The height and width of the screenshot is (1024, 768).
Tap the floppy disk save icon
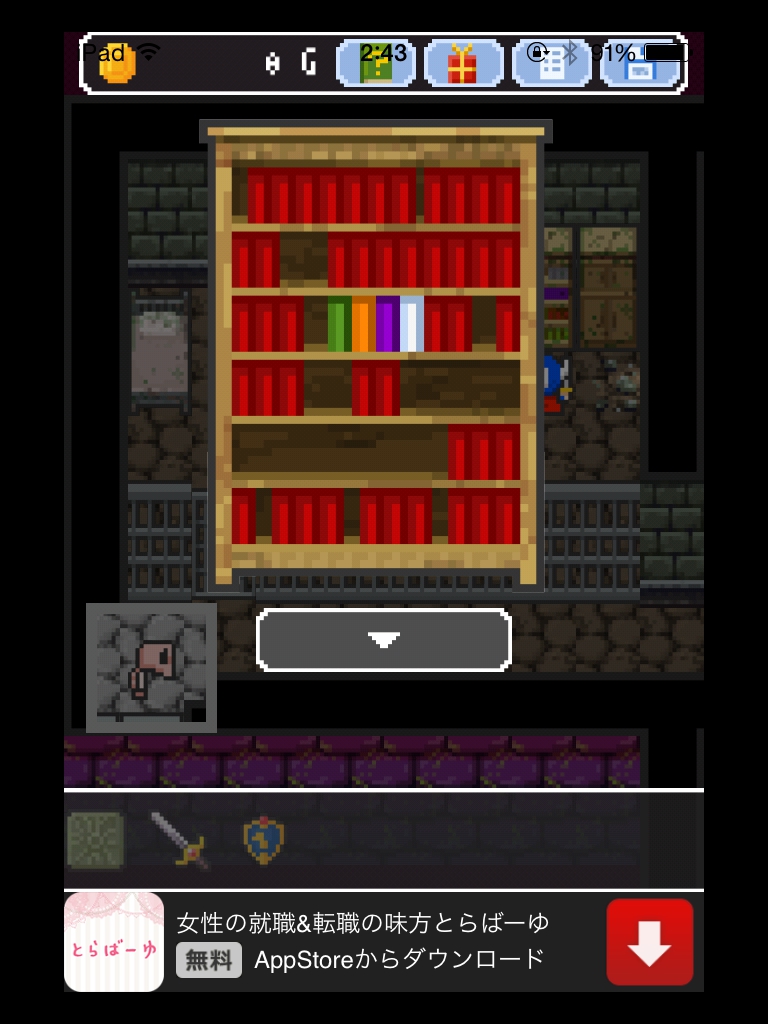[640, 64]
